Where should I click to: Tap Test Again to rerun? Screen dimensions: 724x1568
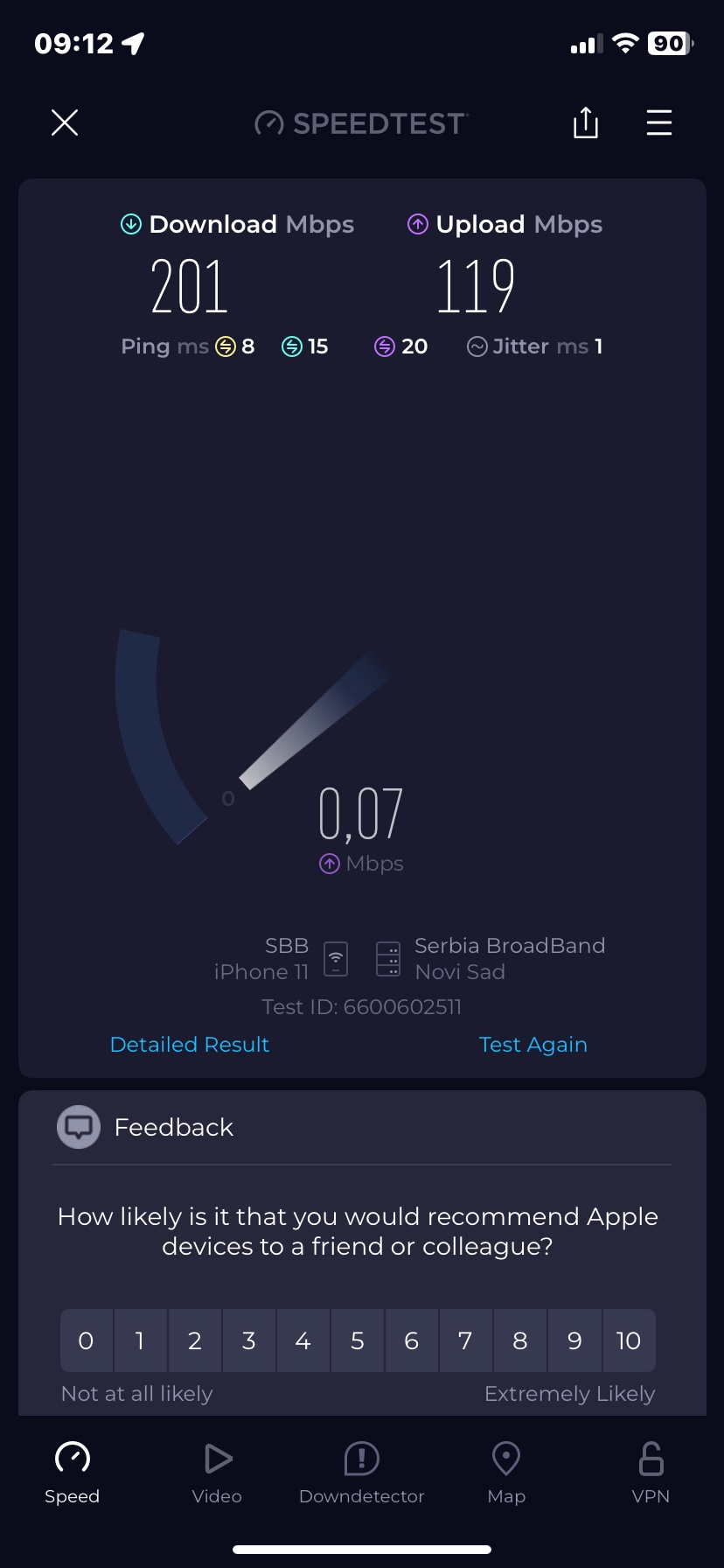(533, 1044)
